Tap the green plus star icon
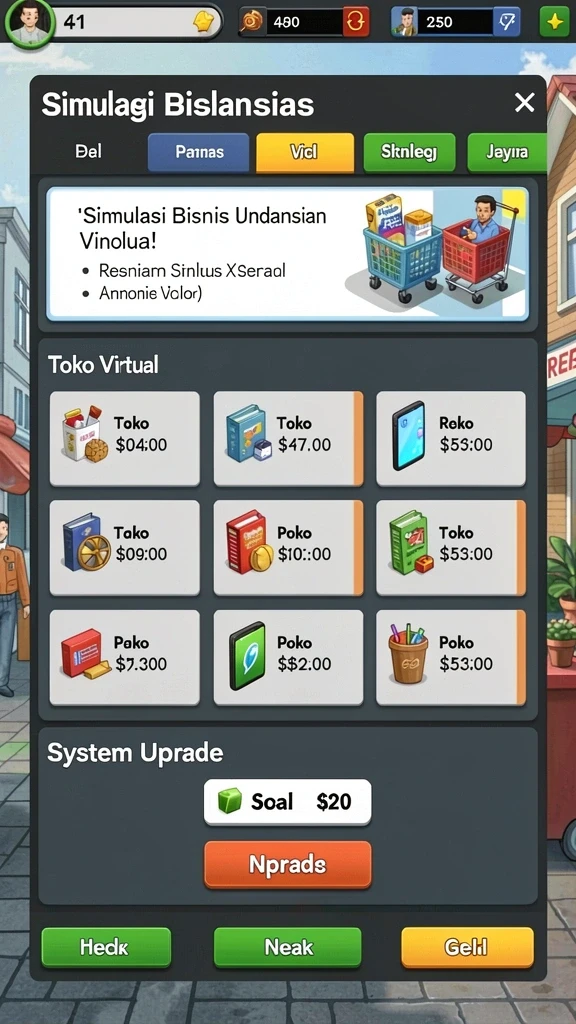The width and height of the screenshot is (576, 1024). point(554,22)
